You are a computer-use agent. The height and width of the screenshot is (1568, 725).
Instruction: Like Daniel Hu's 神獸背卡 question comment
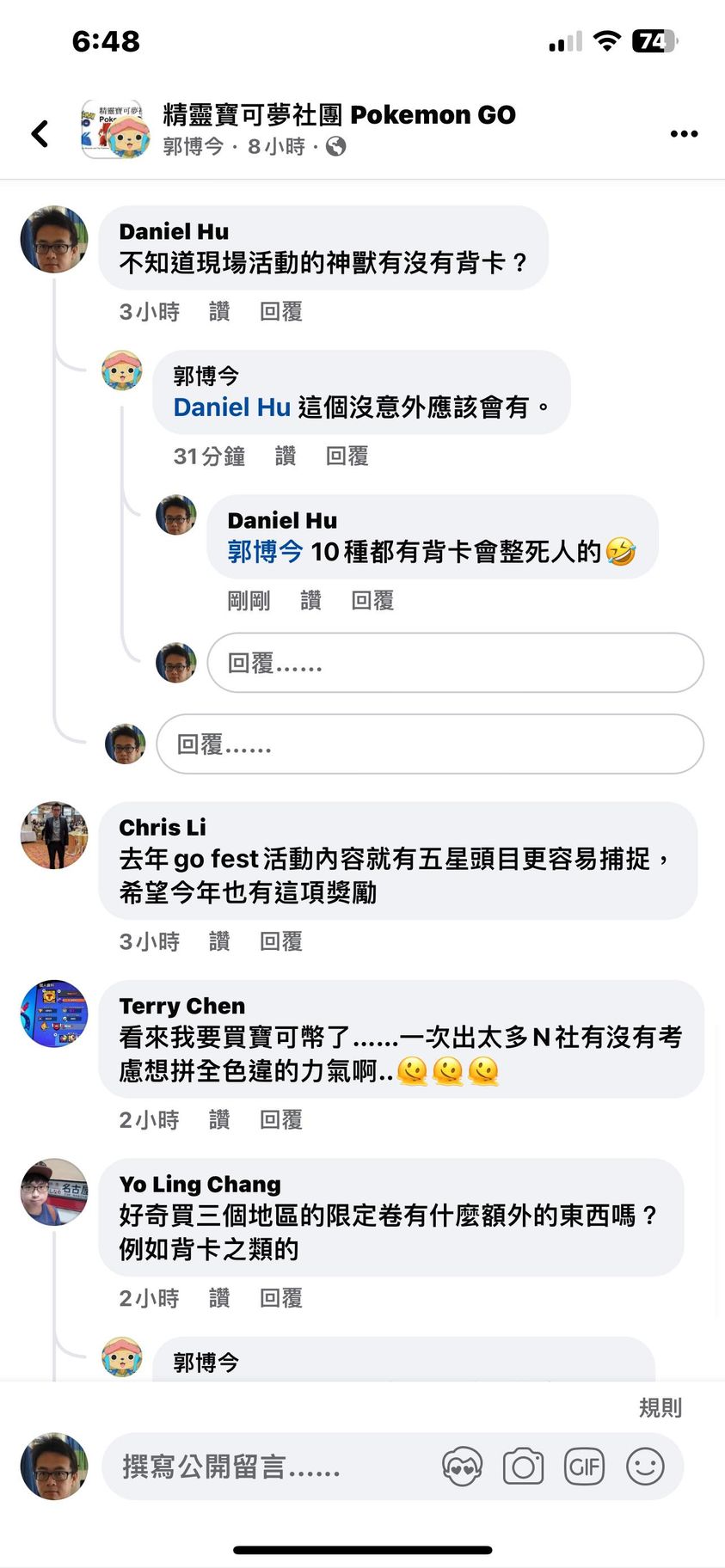point(219,312)
